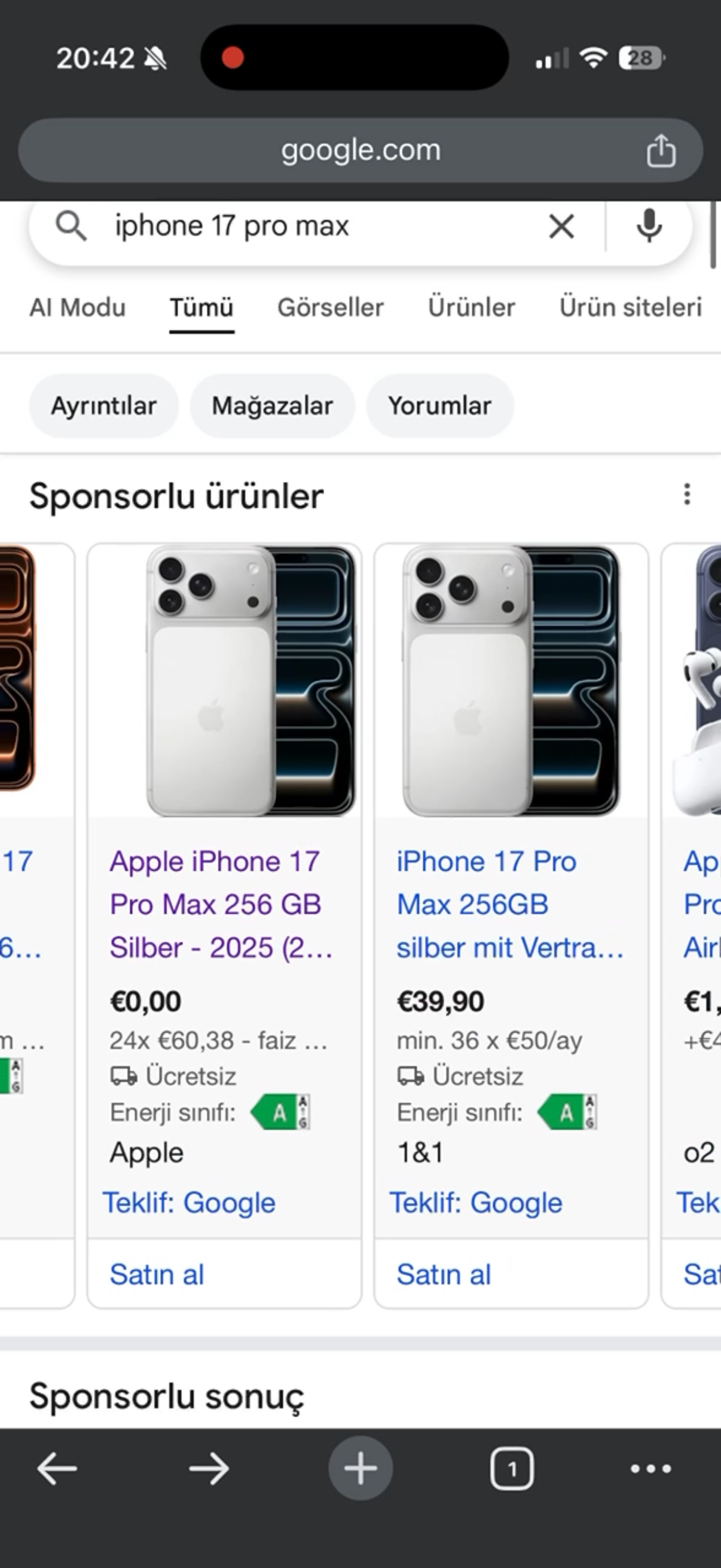Open a new browser tab
Image resolution: width=721 pixels, height=1568 pixels.
click(360, 1469)
